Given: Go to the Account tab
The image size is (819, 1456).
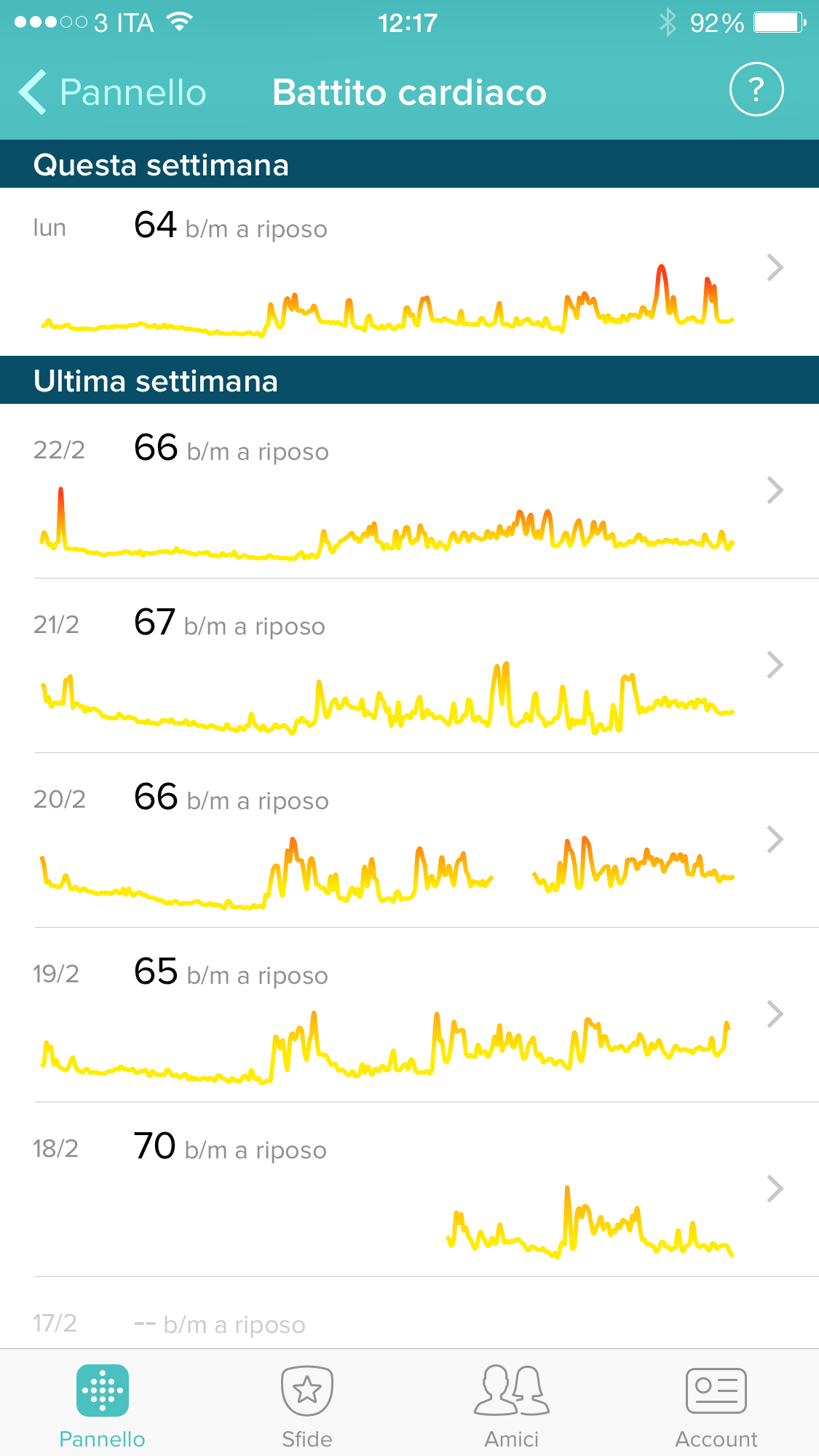Looking at the screenshot, I should click(716, 1405).
